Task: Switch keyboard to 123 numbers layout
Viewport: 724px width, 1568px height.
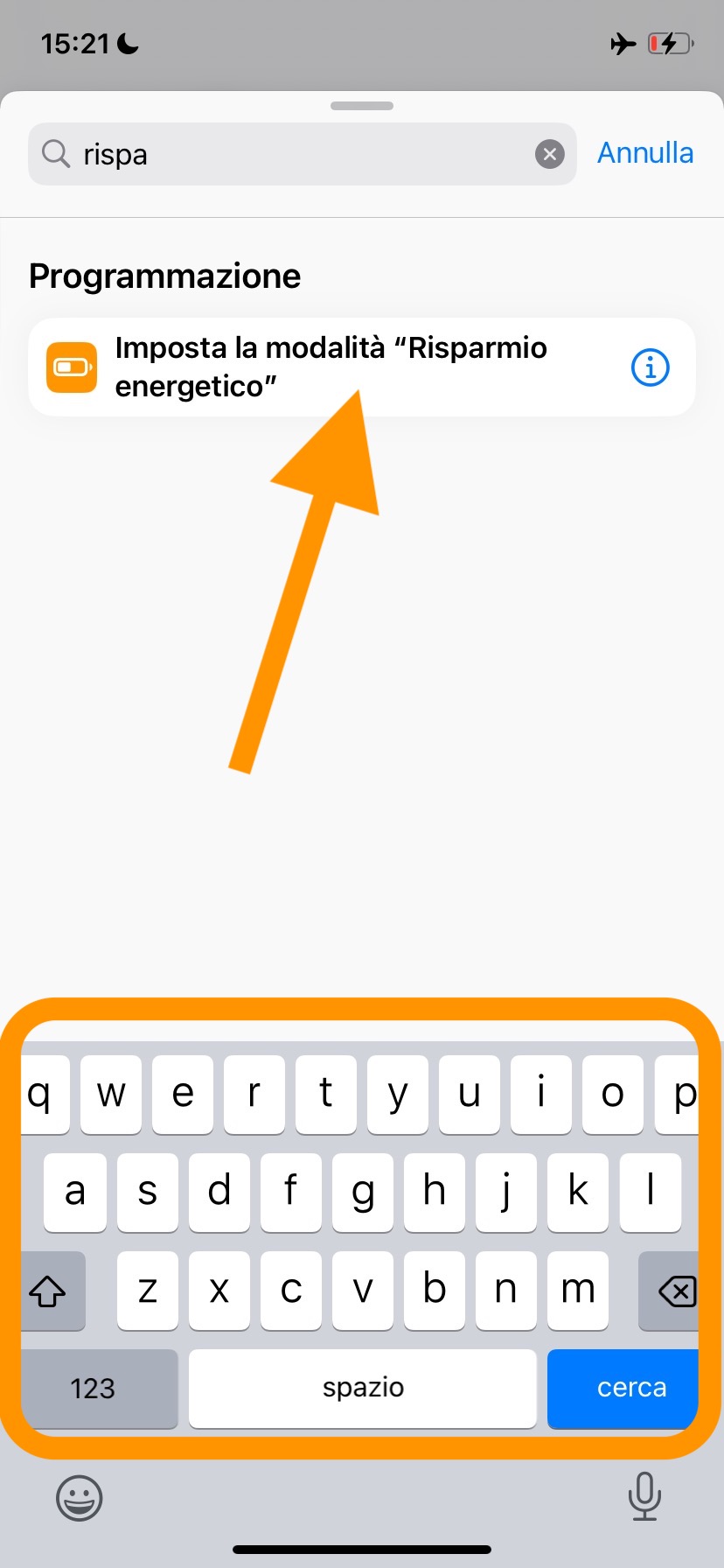Action: (x=94, y=1388)
